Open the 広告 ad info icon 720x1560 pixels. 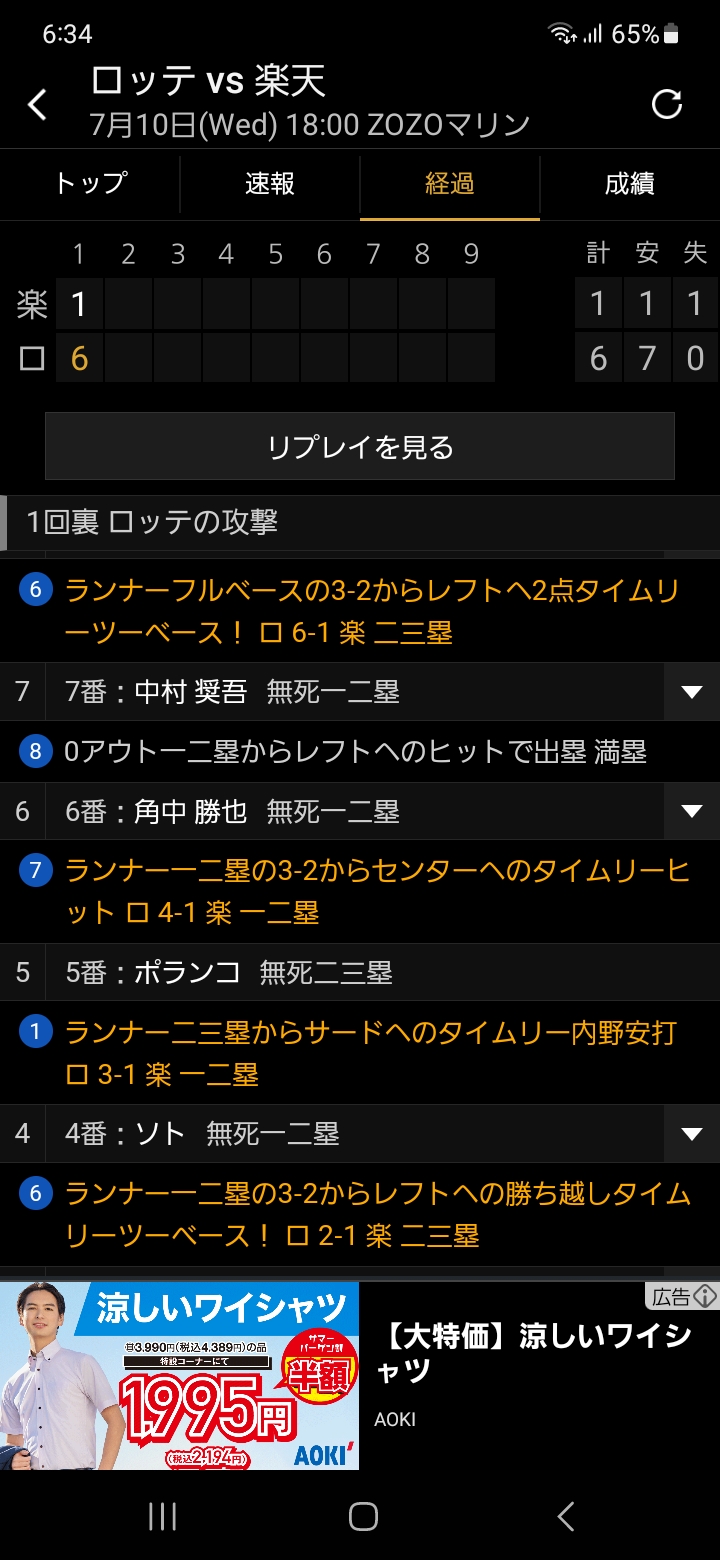(683, 1297)
